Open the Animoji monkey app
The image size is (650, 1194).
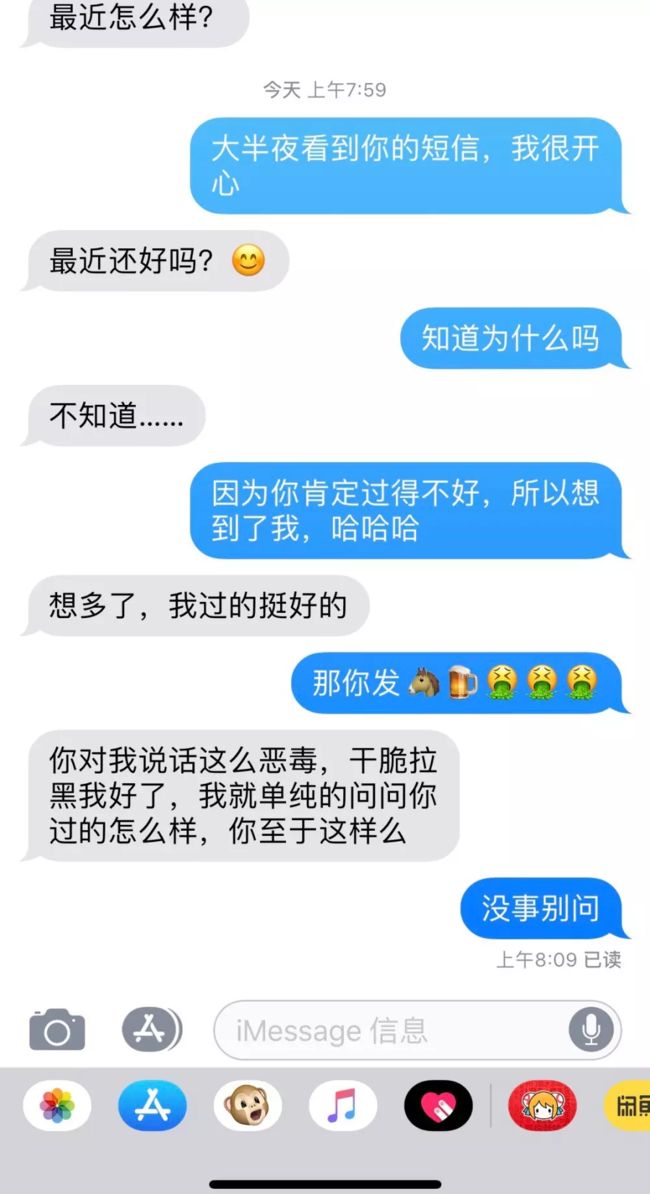pyautogui.click(x=247, y=1106)
